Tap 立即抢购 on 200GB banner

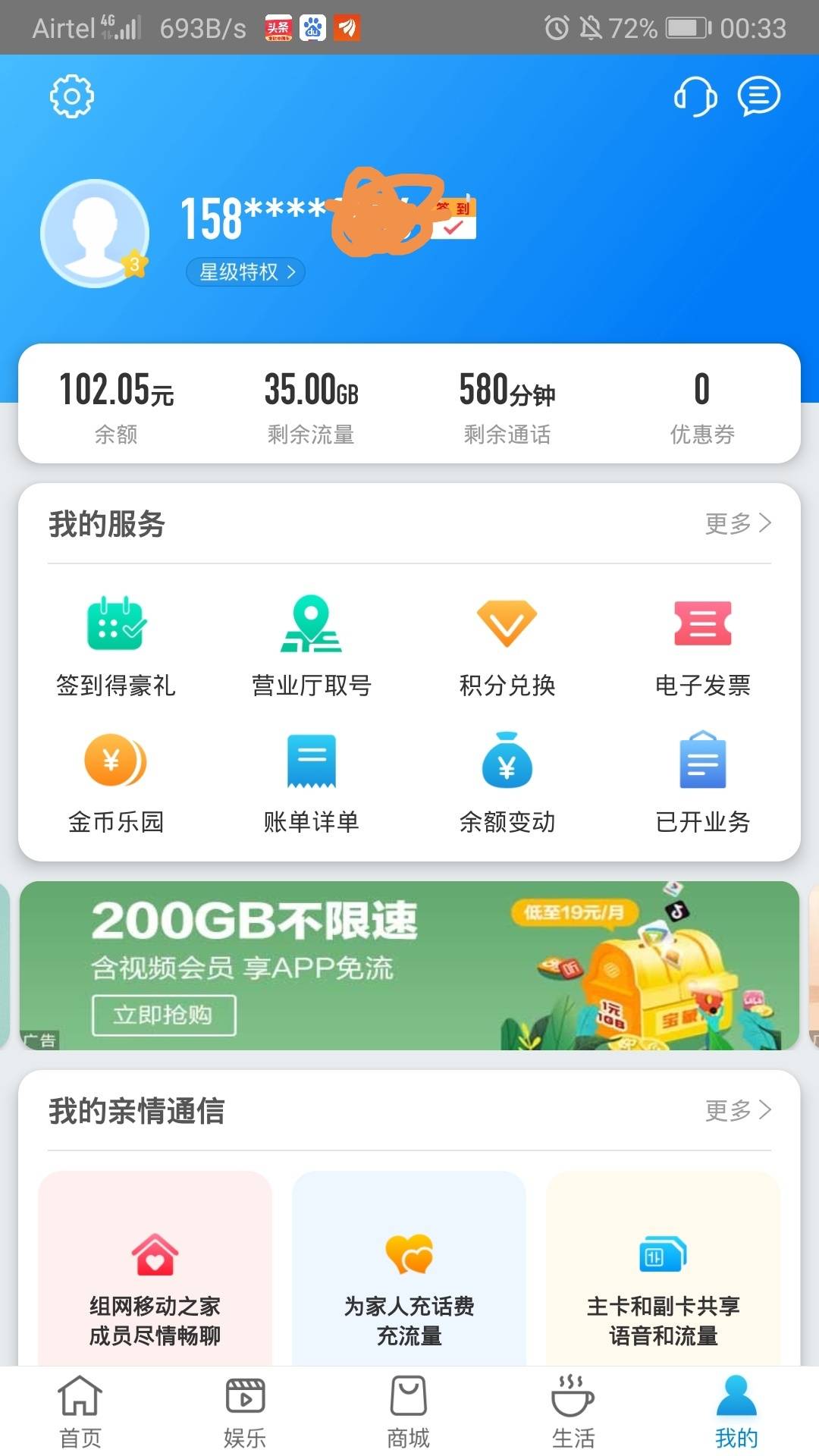pos(164,1015)
